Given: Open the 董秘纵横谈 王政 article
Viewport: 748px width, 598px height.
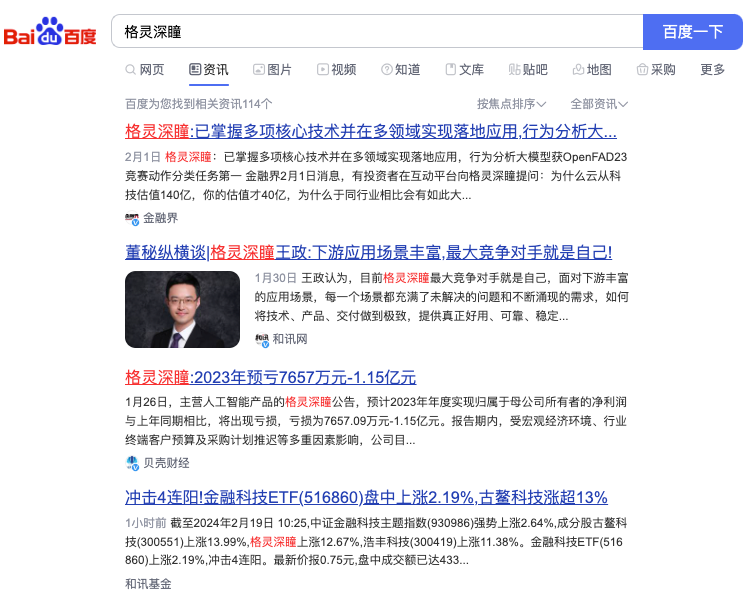Looking at the screenshot, I should (x=368, y=252).
